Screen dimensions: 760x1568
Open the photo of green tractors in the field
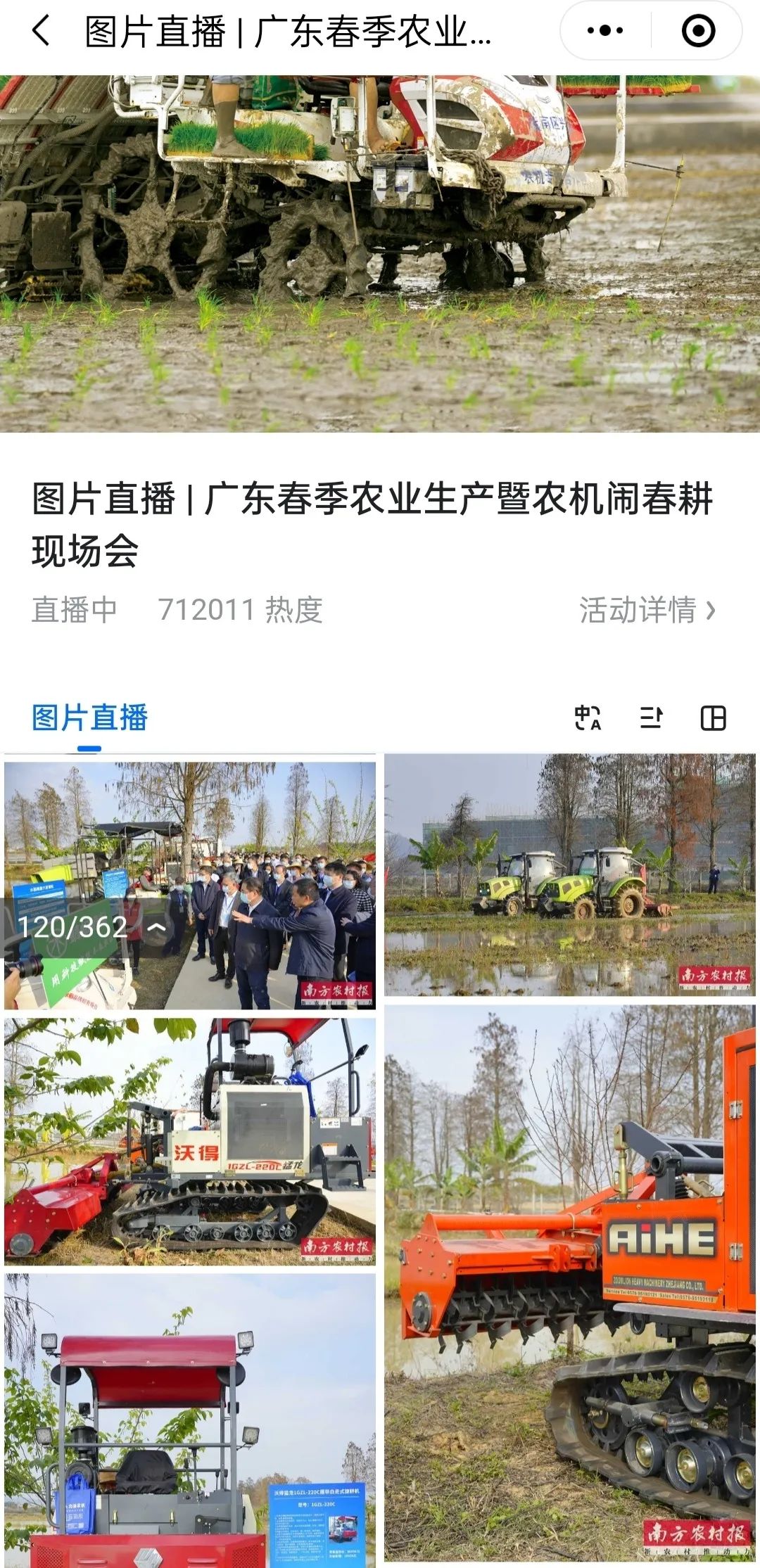click(569, 874)
